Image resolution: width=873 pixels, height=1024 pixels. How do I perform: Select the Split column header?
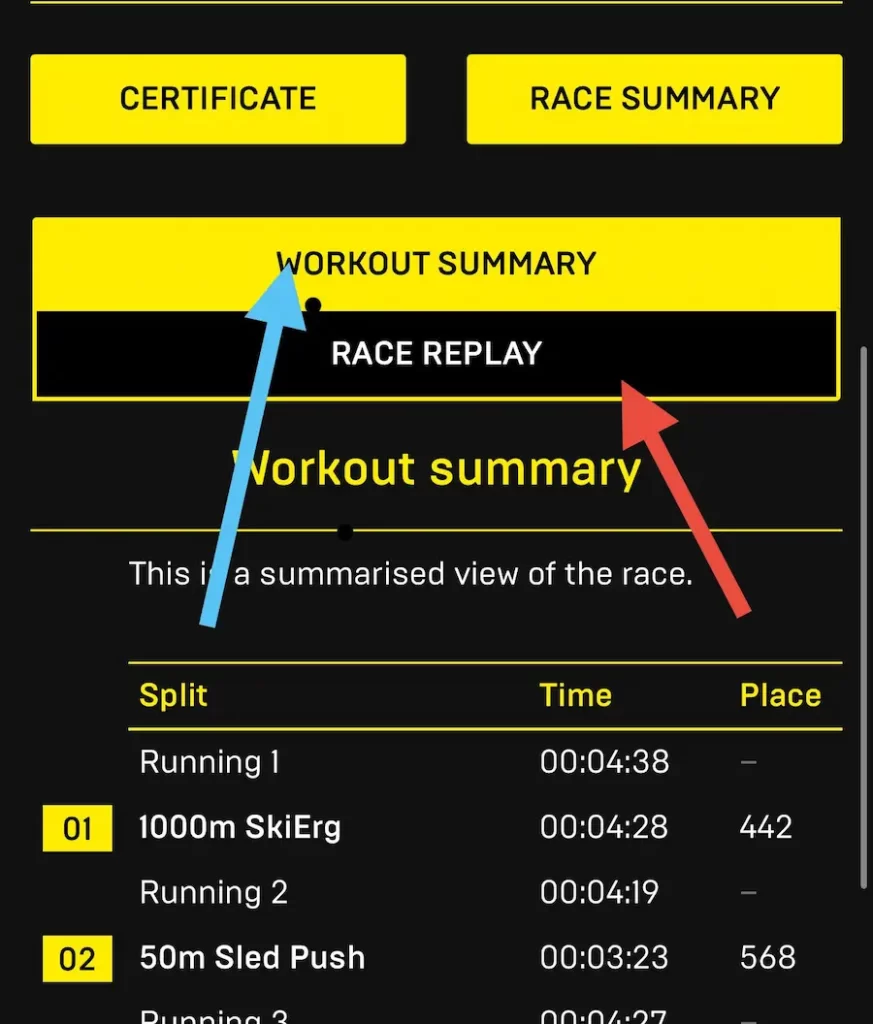click(172, 695)
